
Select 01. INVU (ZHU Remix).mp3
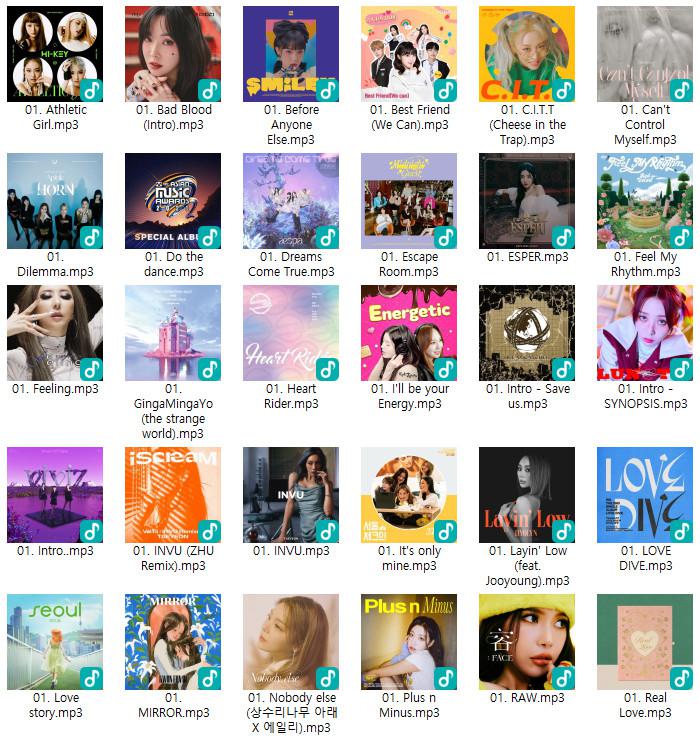click(173, 495)
